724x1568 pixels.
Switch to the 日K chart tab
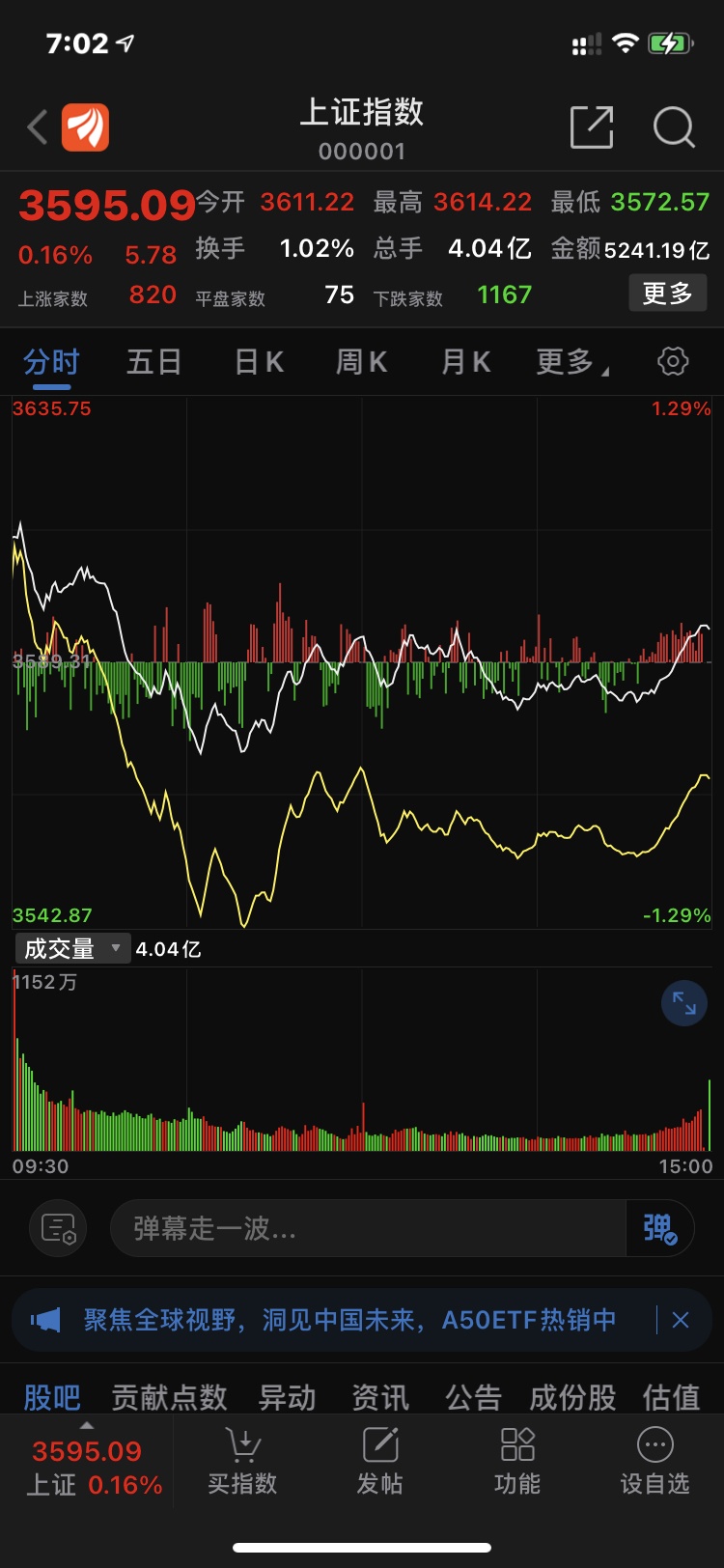(x=259, y=362)
